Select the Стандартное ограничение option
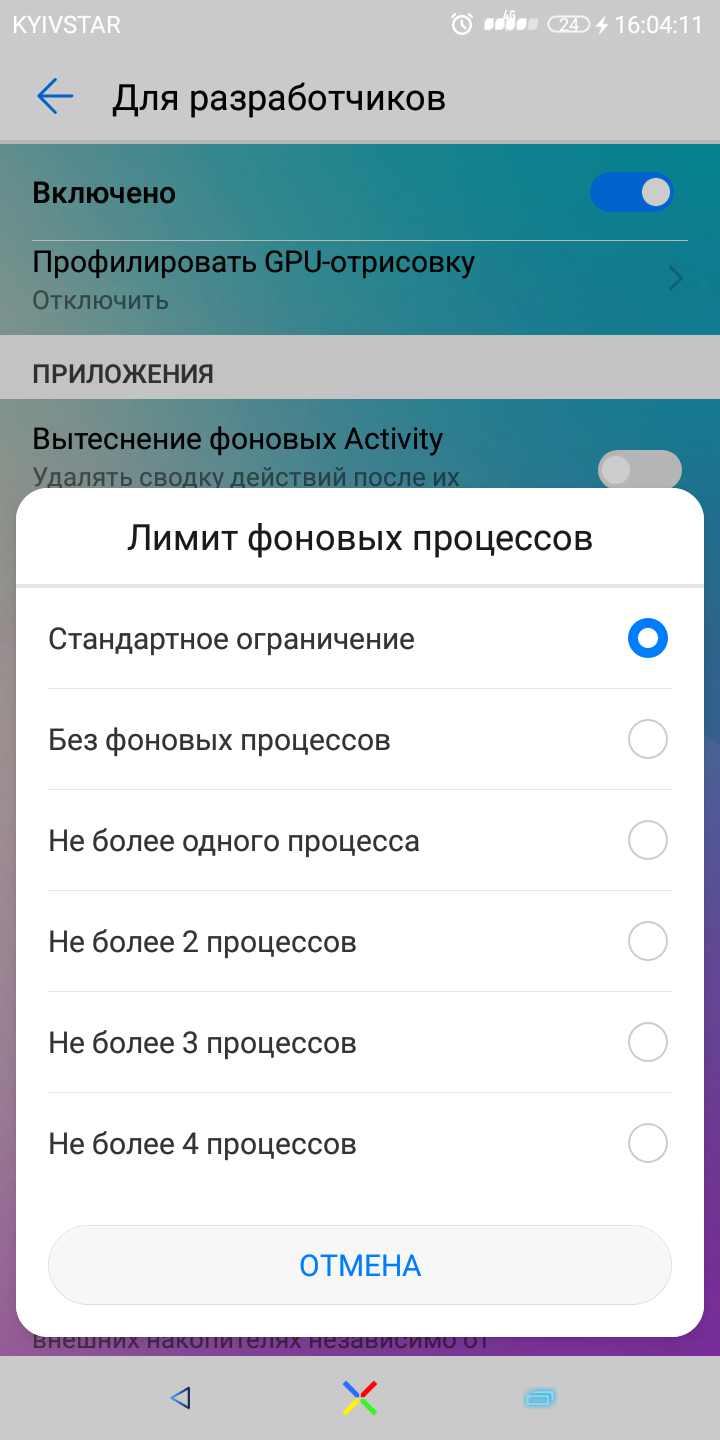 [647, 638]
